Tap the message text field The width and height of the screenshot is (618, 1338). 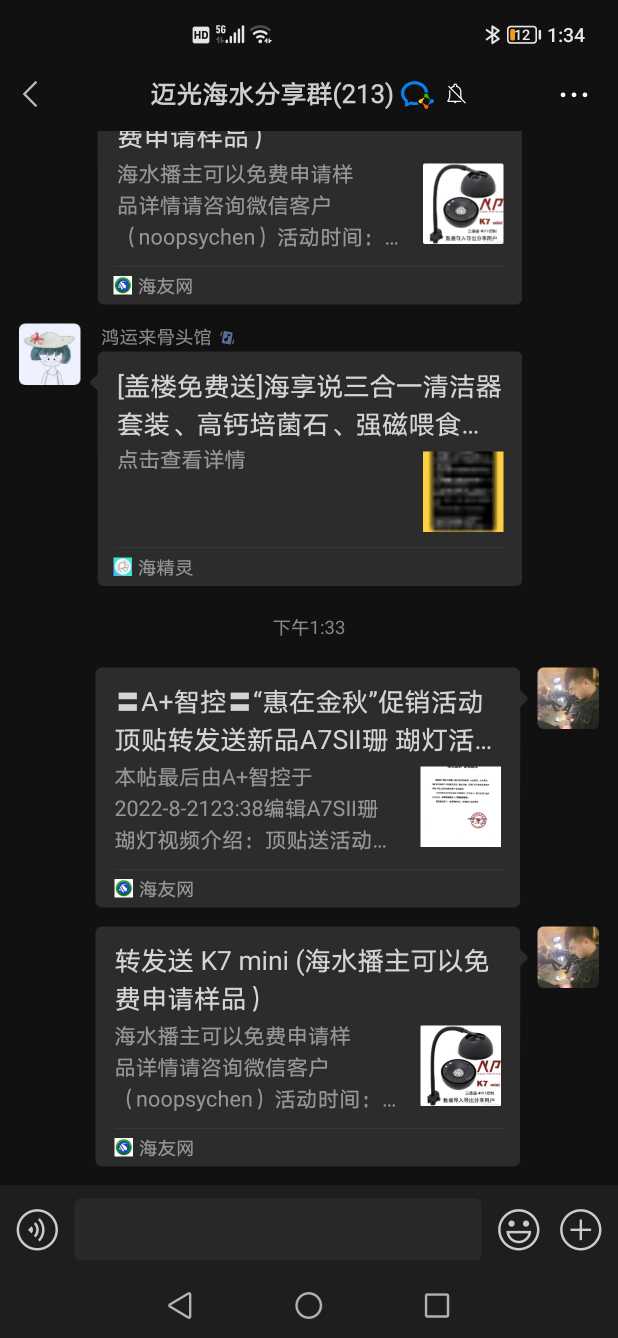[x=278, y=1229]
